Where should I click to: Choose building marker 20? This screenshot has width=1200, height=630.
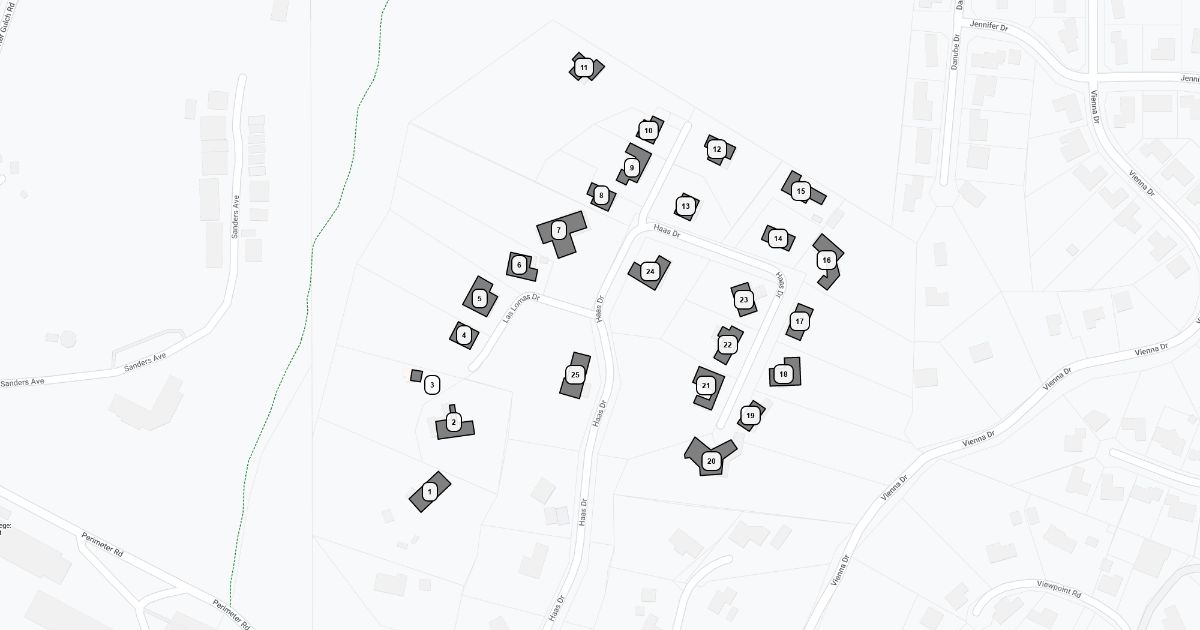point(711,461)
